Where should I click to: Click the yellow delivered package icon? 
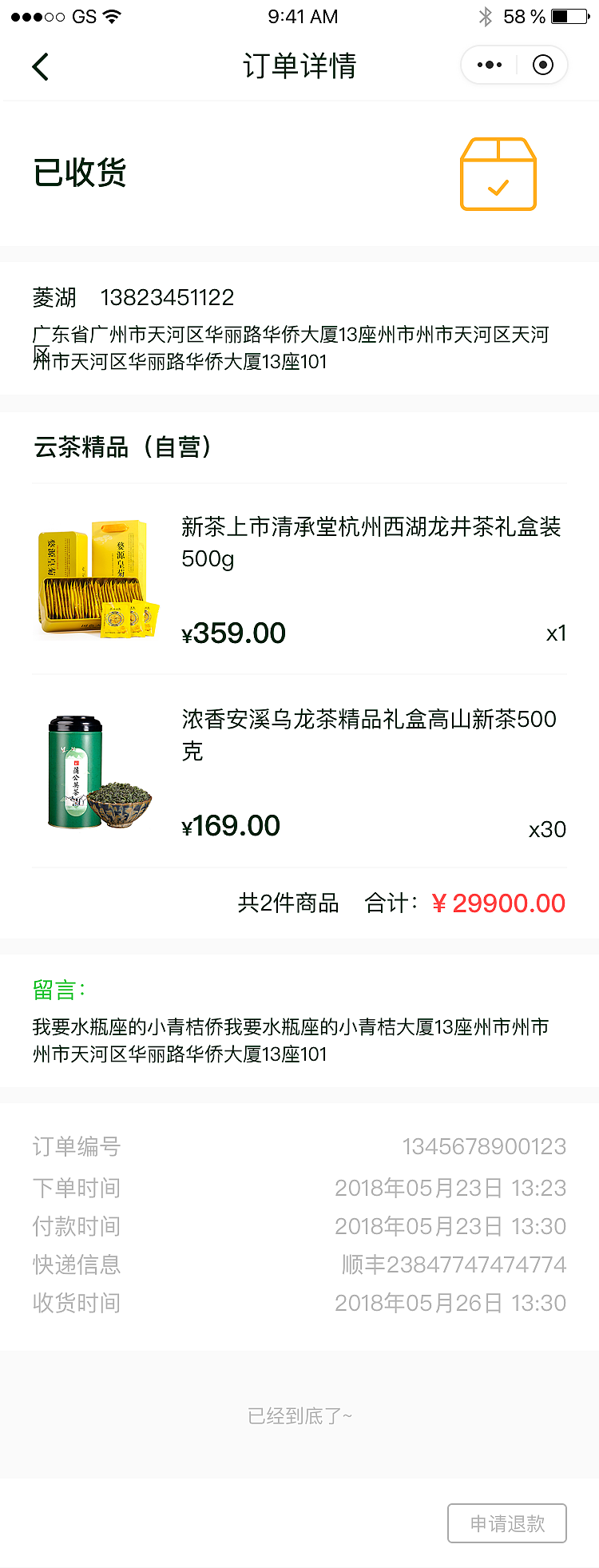tap(498, 174)
